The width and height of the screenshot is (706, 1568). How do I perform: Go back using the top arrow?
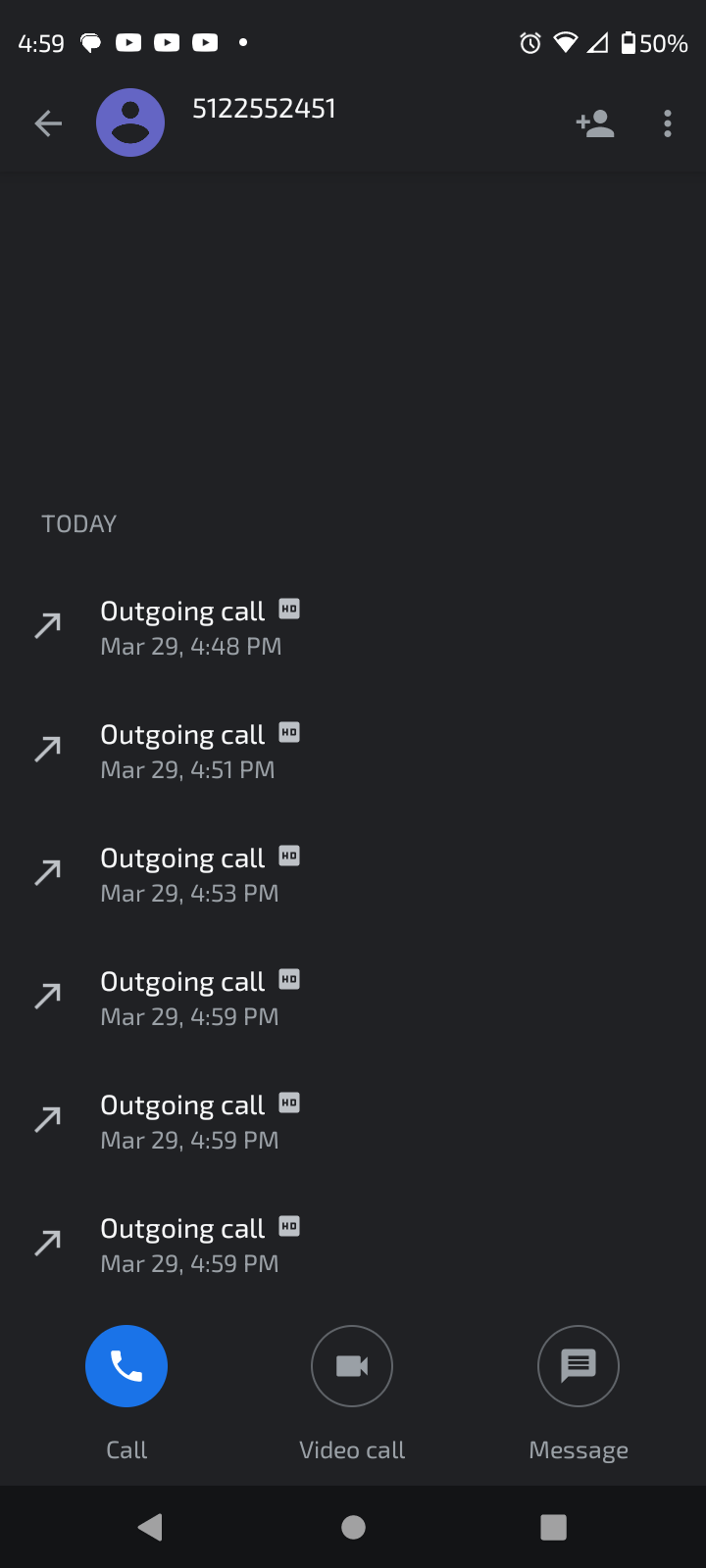(x=48, y=123)
